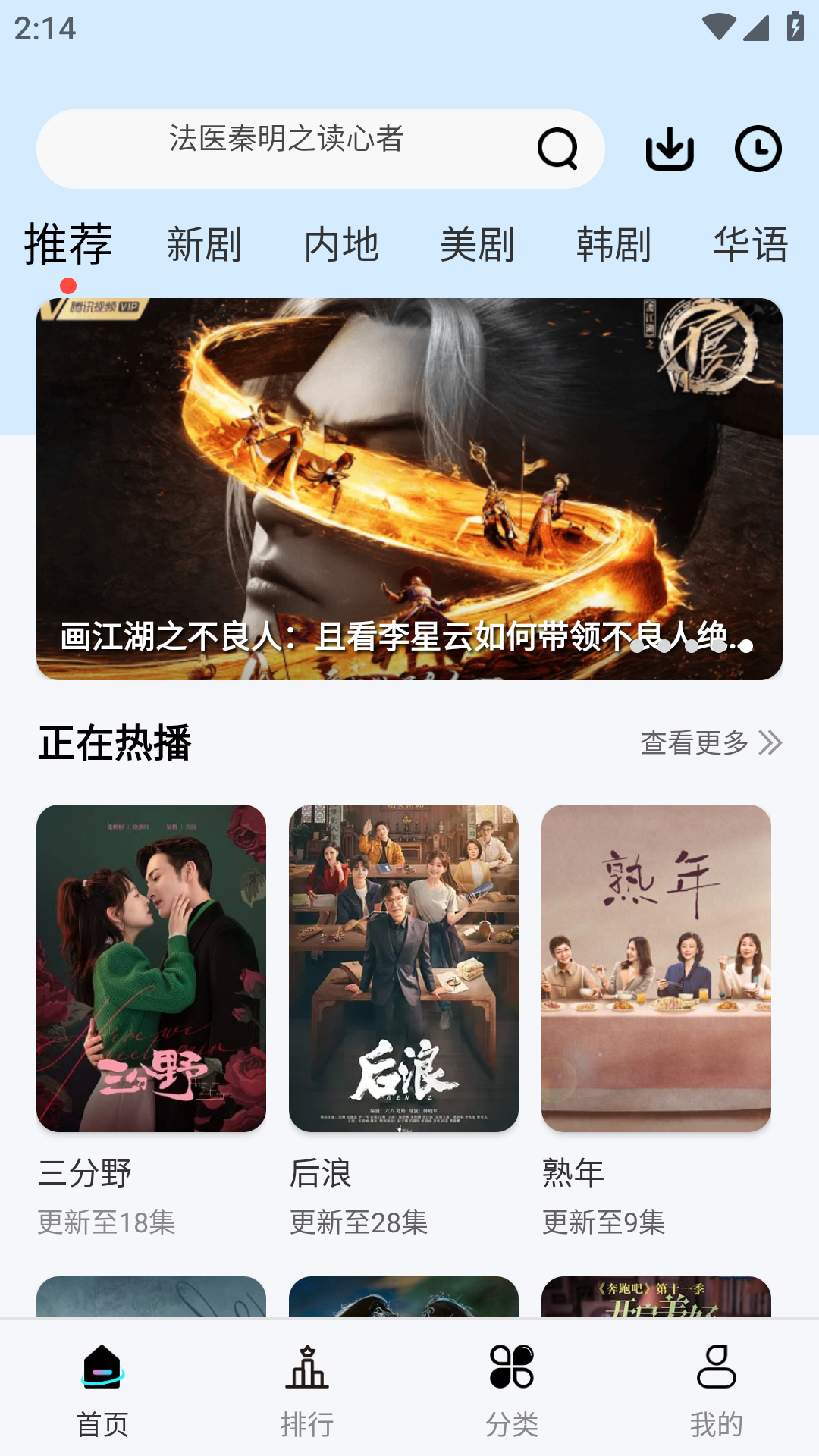Open the downloads icon
Screen dimensions: 819x1456
(670, 149)
